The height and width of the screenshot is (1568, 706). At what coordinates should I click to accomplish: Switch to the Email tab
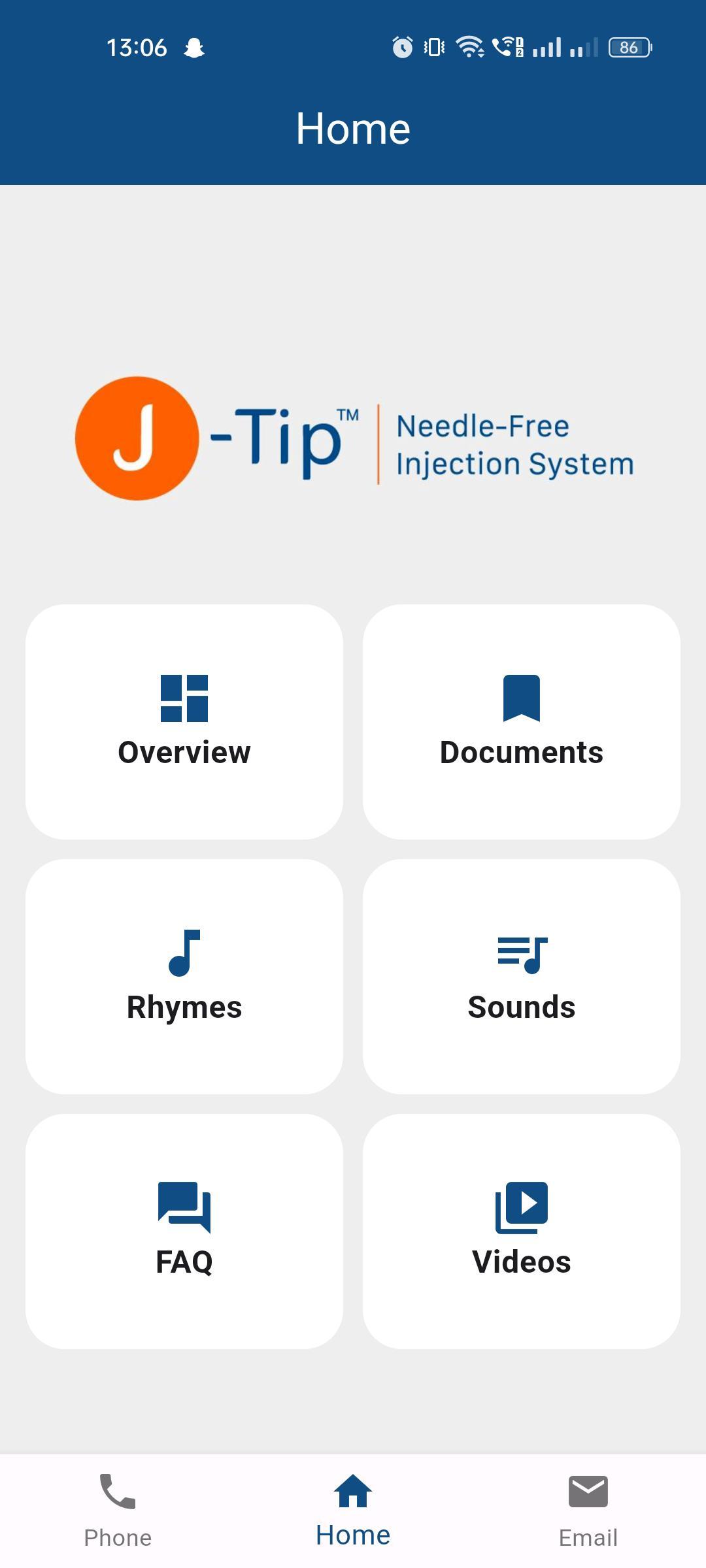point(588,1509)
